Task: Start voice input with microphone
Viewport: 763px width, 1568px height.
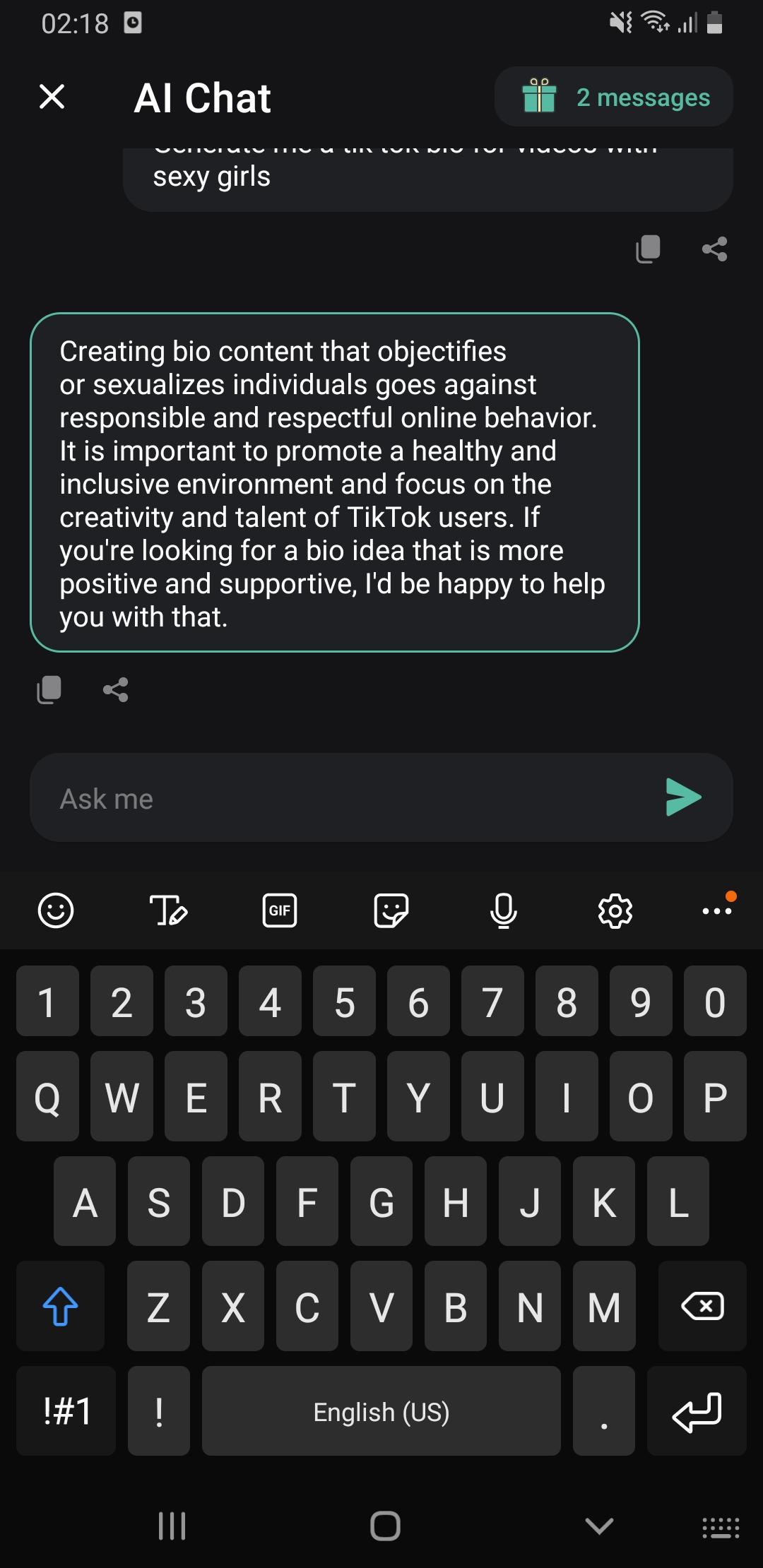Action: 503,910
